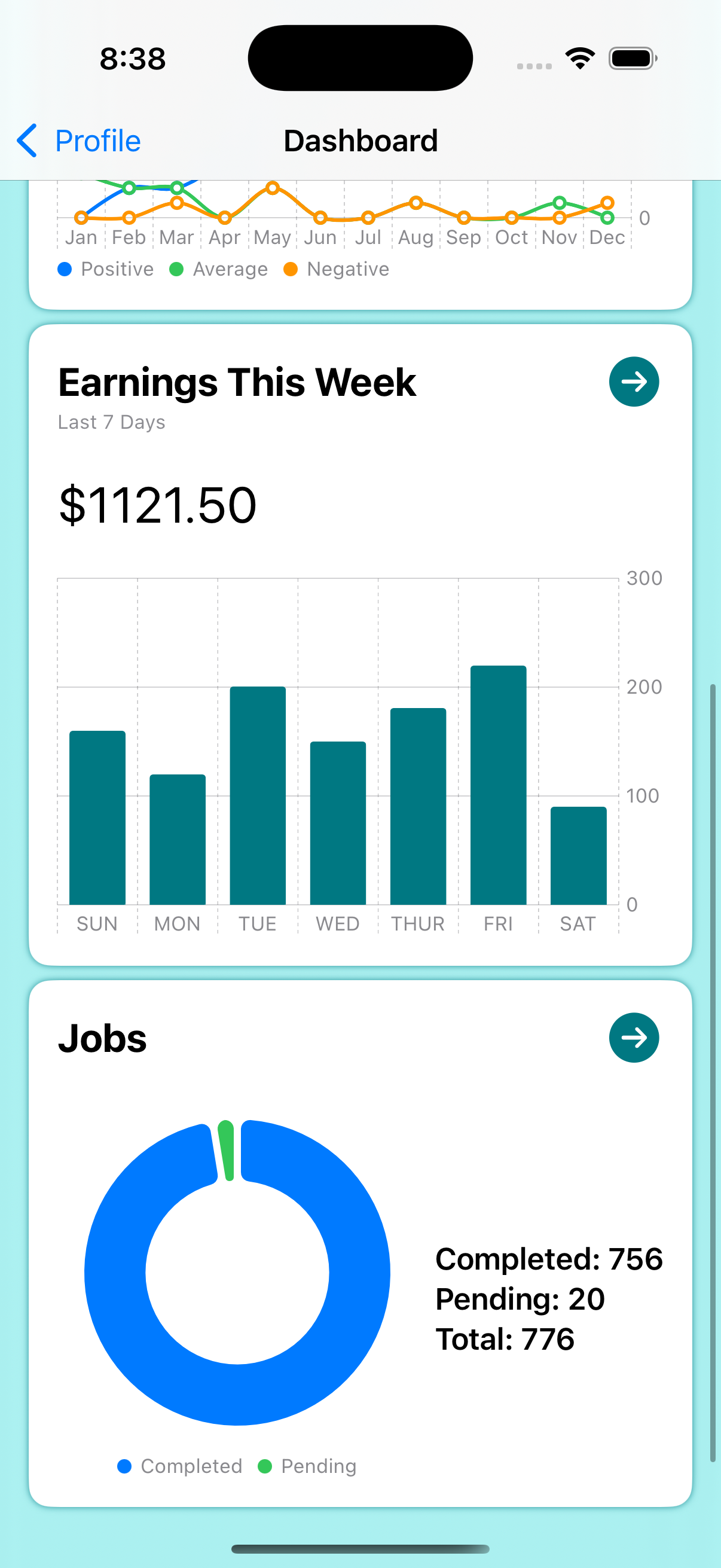
Task: Open the Jobs details arrow
Action: pos(633,1037)
